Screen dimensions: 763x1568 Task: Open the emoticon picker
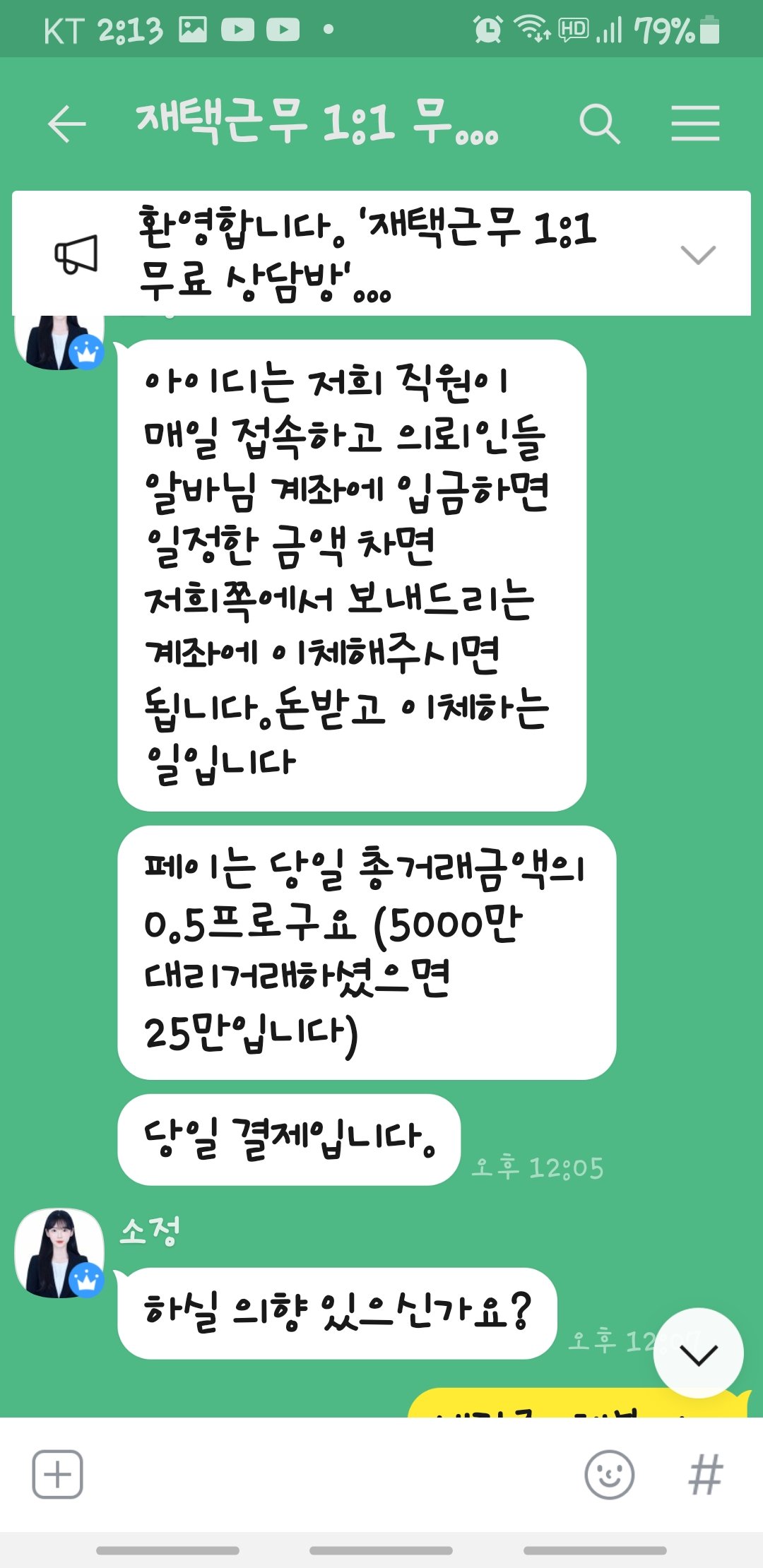tap(609, 1475)
